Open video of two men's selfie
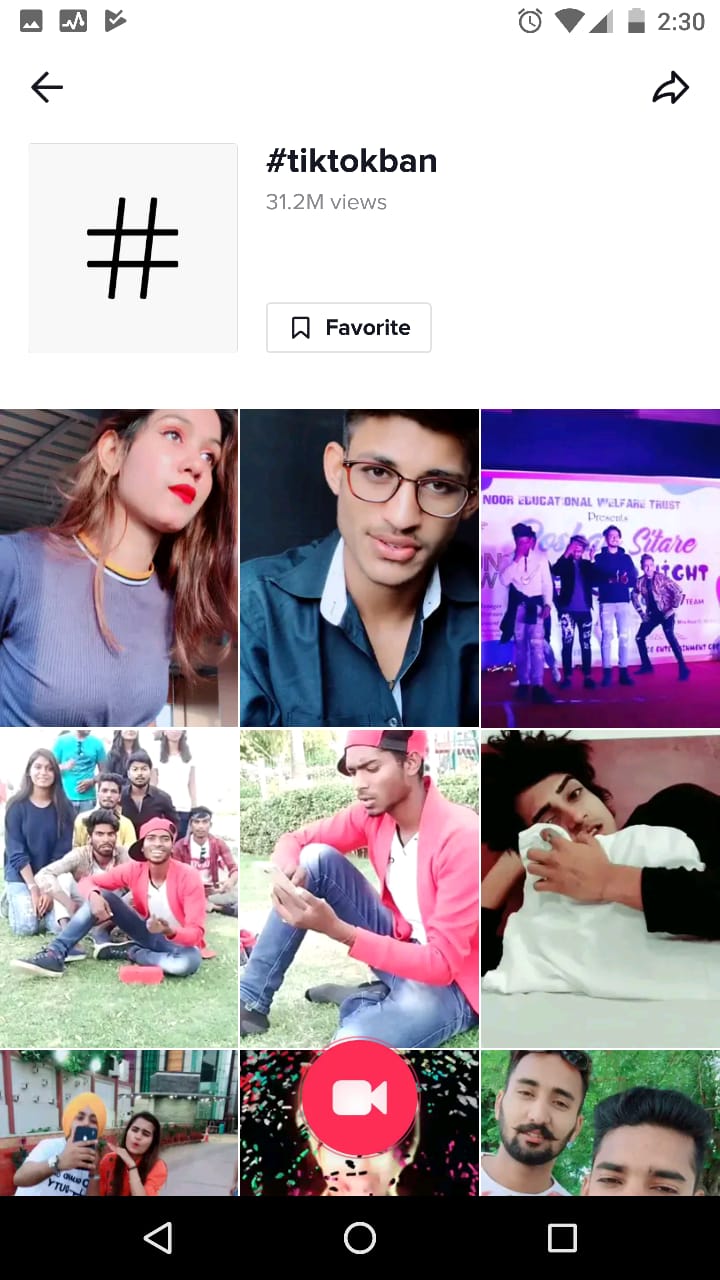The height and width of the screenshot is (1280, 720). click(600, 1122)
